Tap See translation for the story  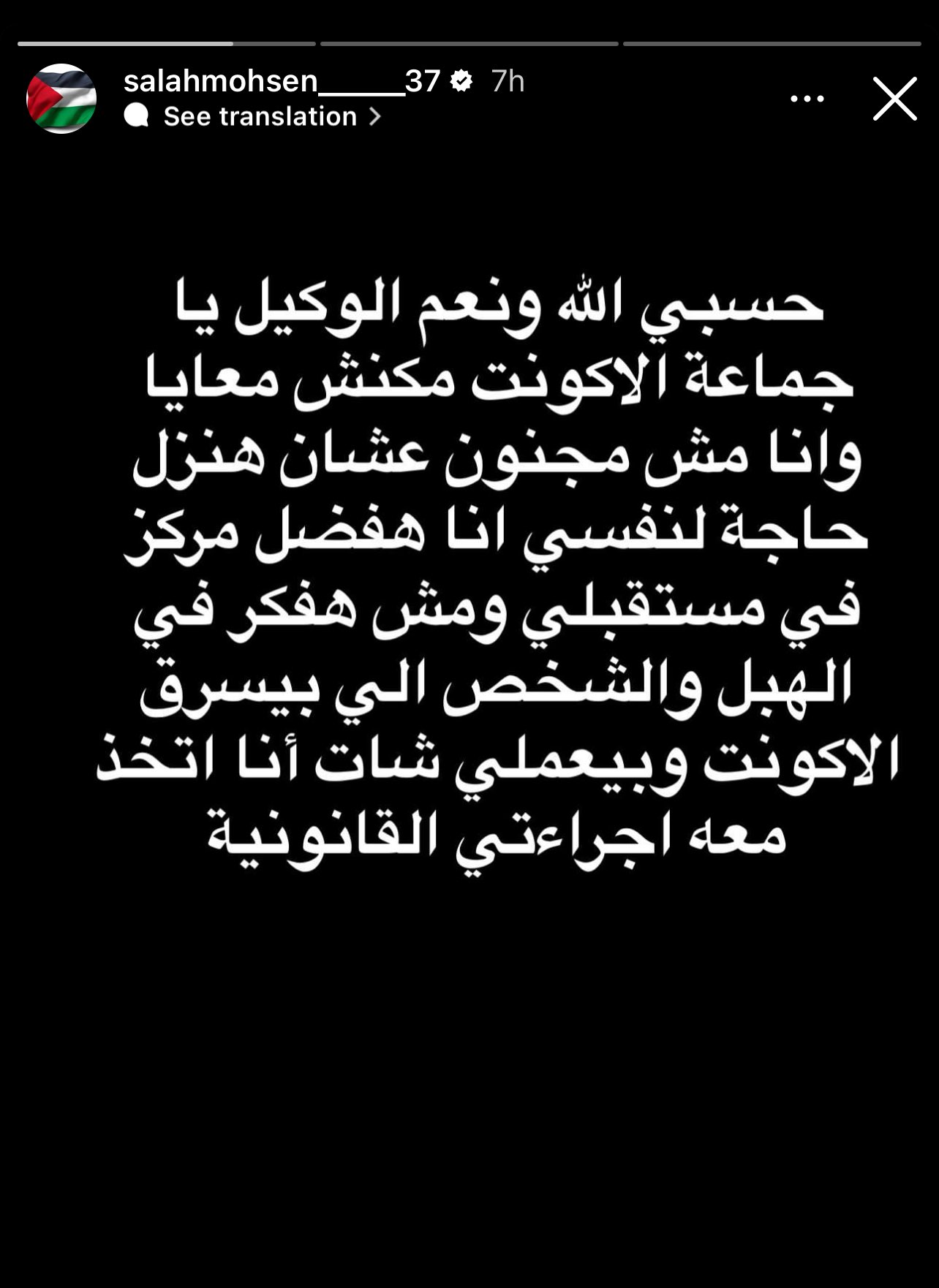(x=260, y=116)
